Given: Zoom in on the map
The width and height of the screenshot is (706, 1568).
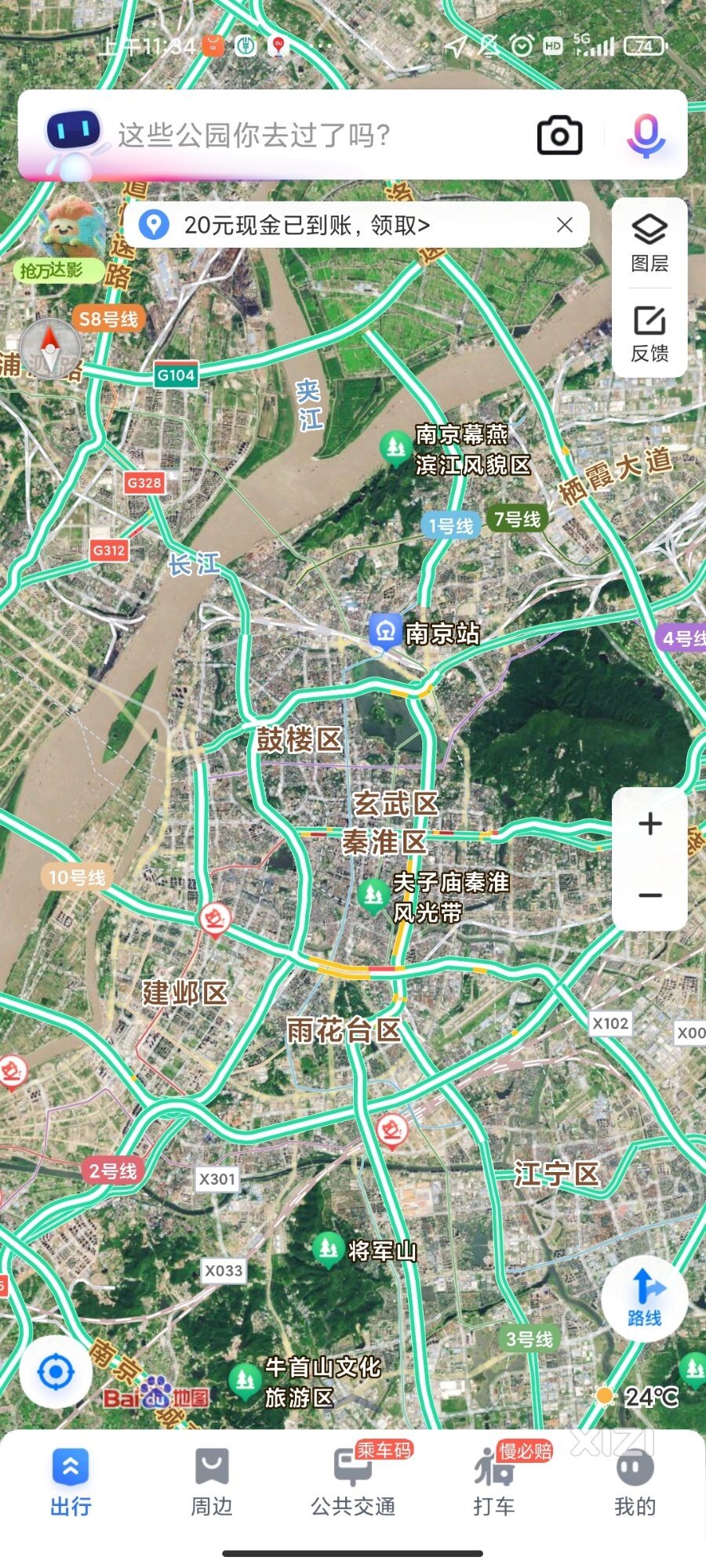Looking at the screenshot, I should 650,824.
